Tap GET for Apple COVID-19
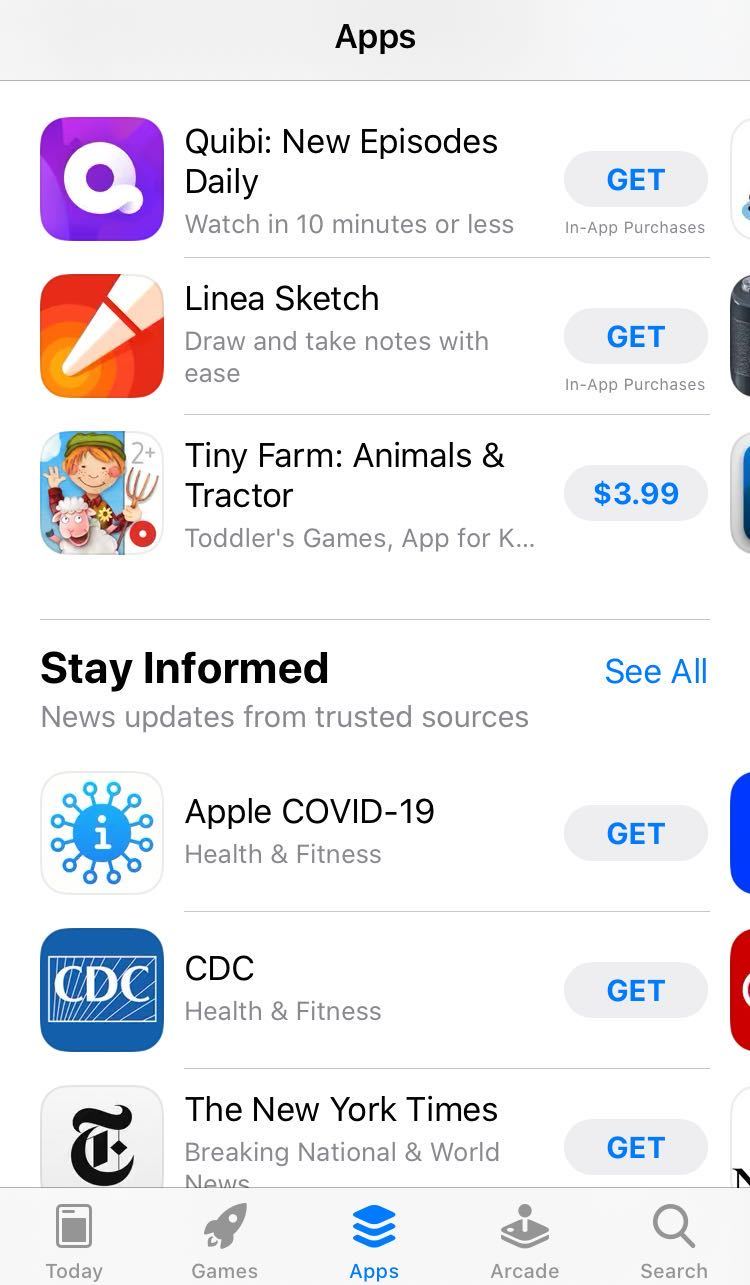Viewport: 750px width, 1285px height. [635, 832]
